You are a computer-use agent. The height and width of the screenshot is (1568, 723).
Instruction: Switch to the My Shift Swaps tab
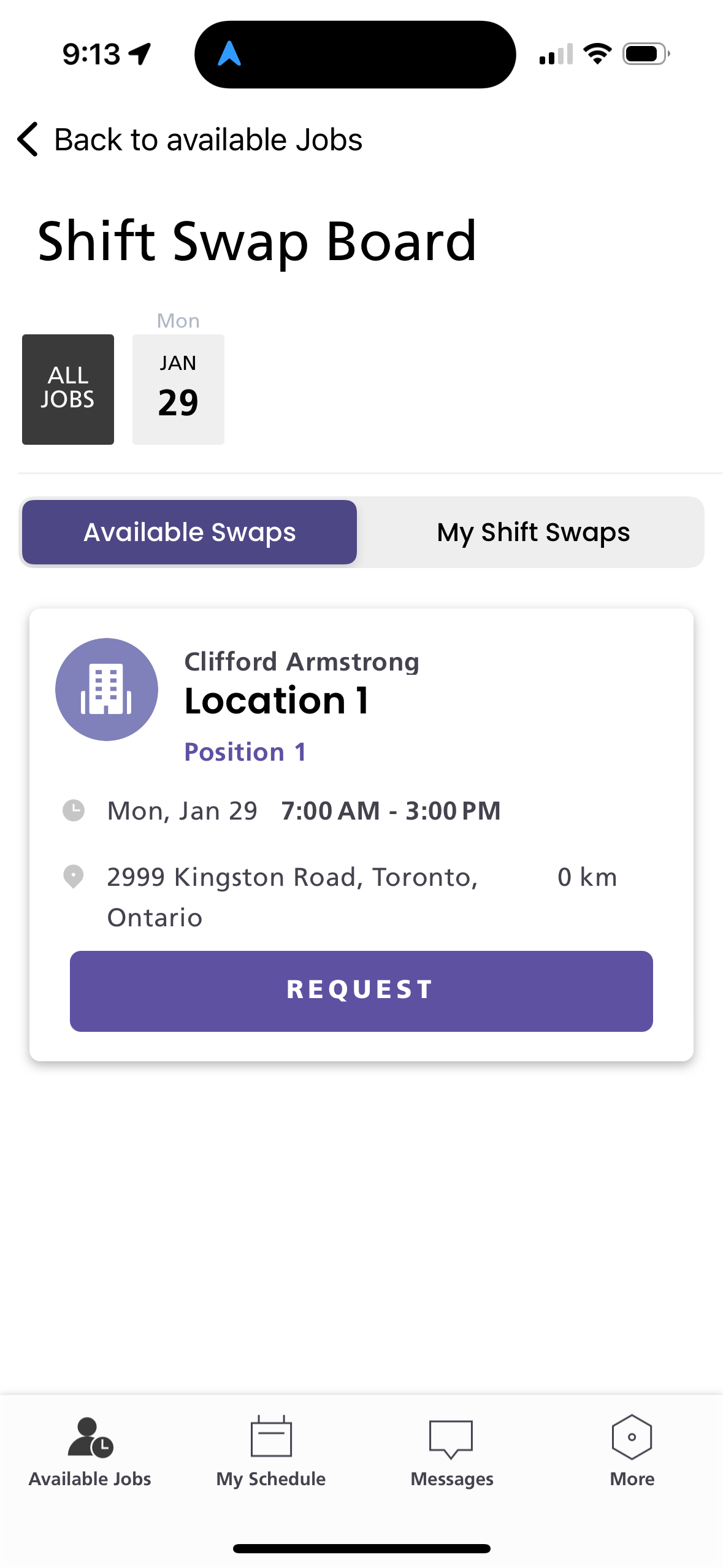[532, 532]
